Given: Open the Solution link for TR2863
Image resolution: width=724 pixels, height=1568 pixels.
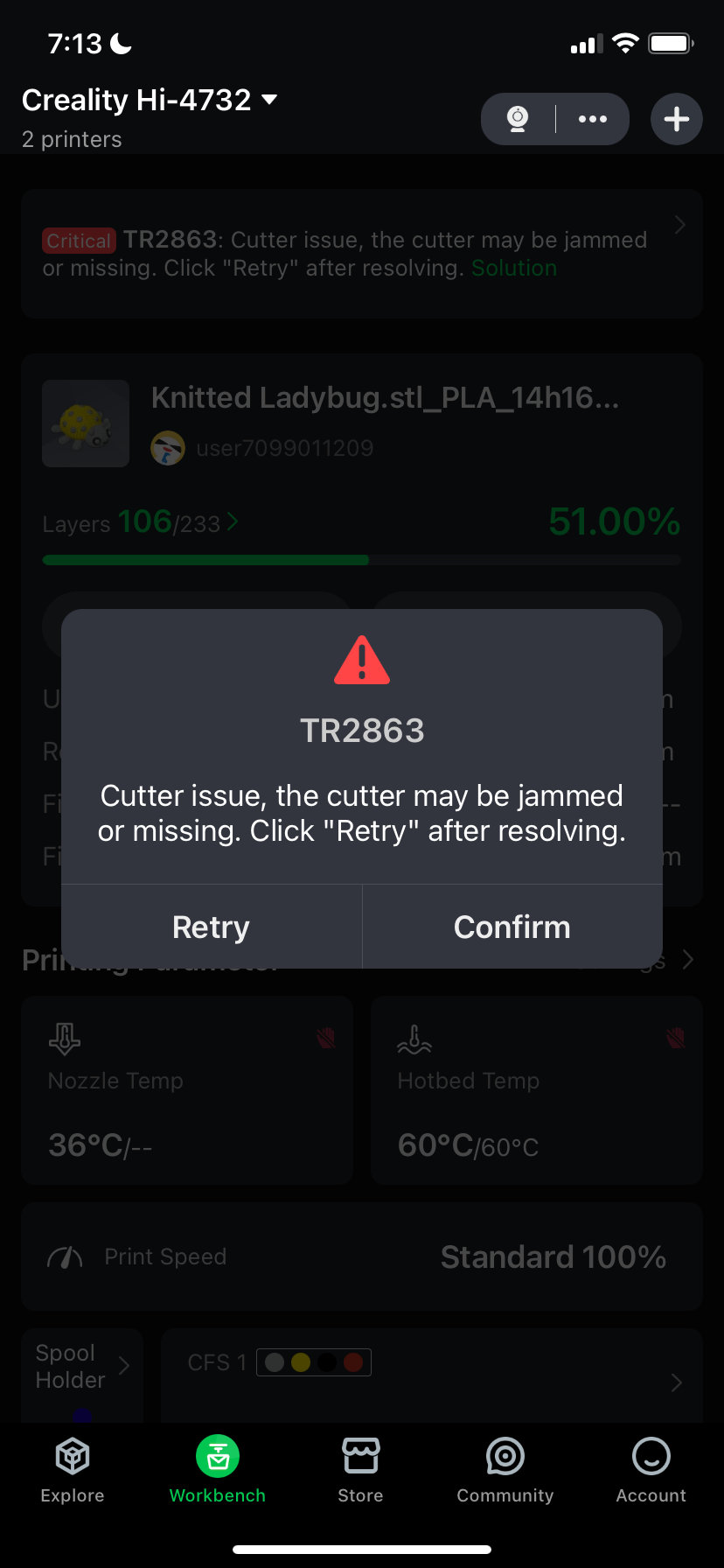Looking at the screenshot, I should (514, 268).
